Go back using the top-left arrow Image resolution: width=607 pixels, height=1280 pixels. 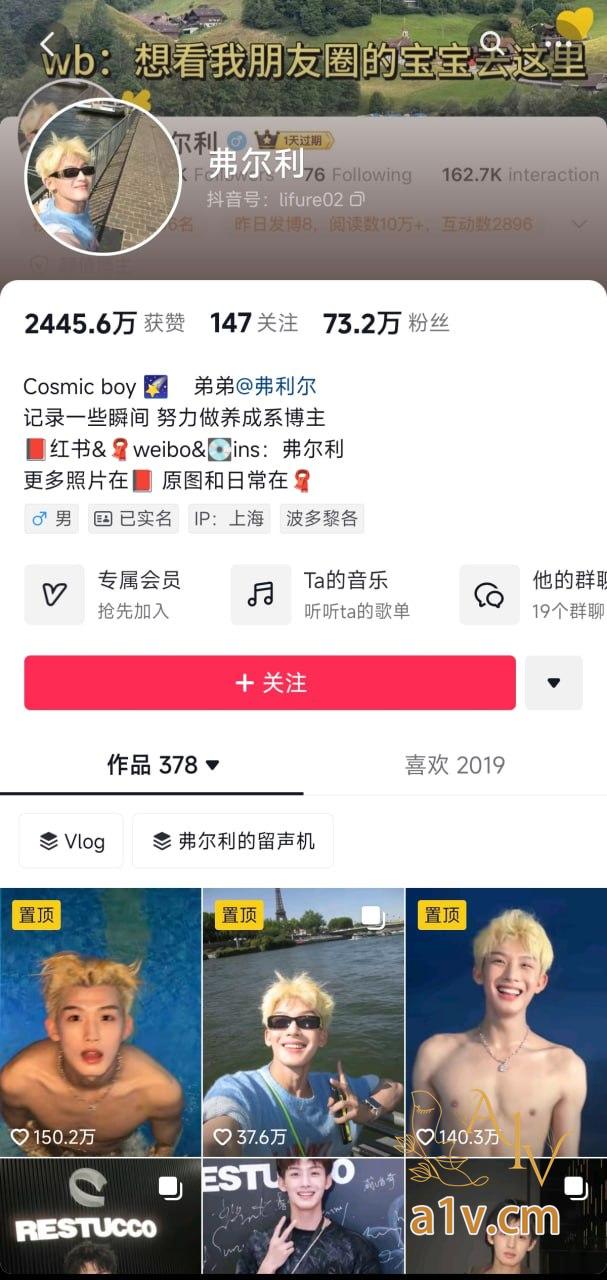pos(47,43)
